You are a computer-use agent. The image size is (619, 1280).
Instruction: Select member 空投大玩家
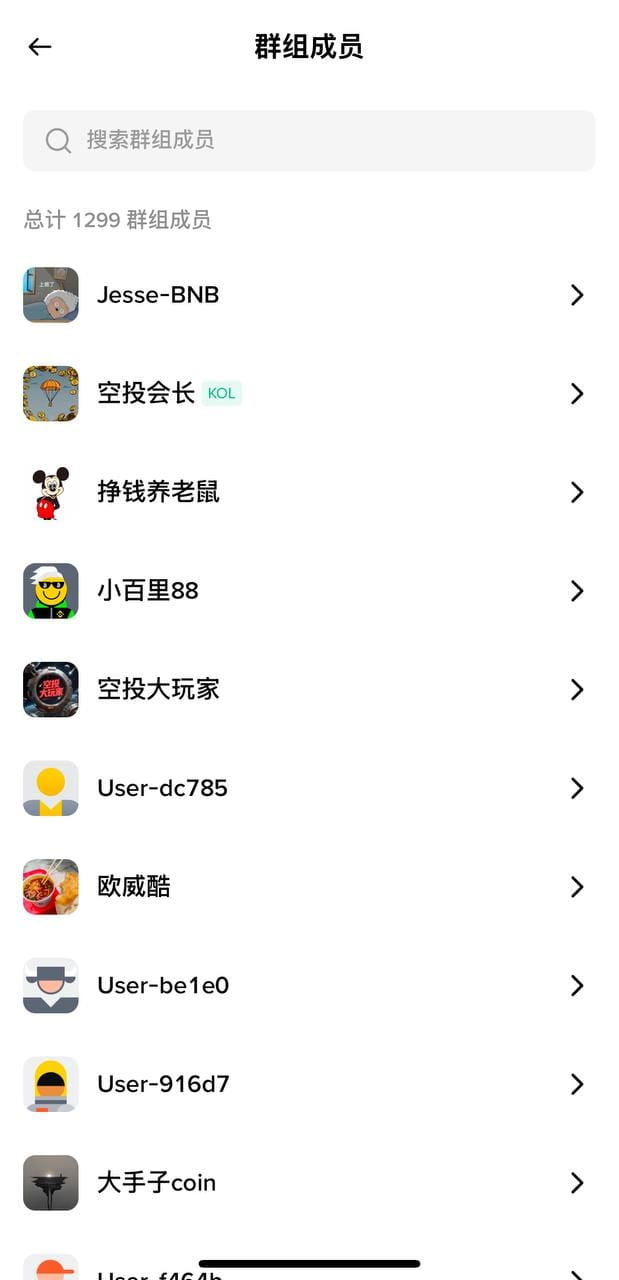click(309, 690)
